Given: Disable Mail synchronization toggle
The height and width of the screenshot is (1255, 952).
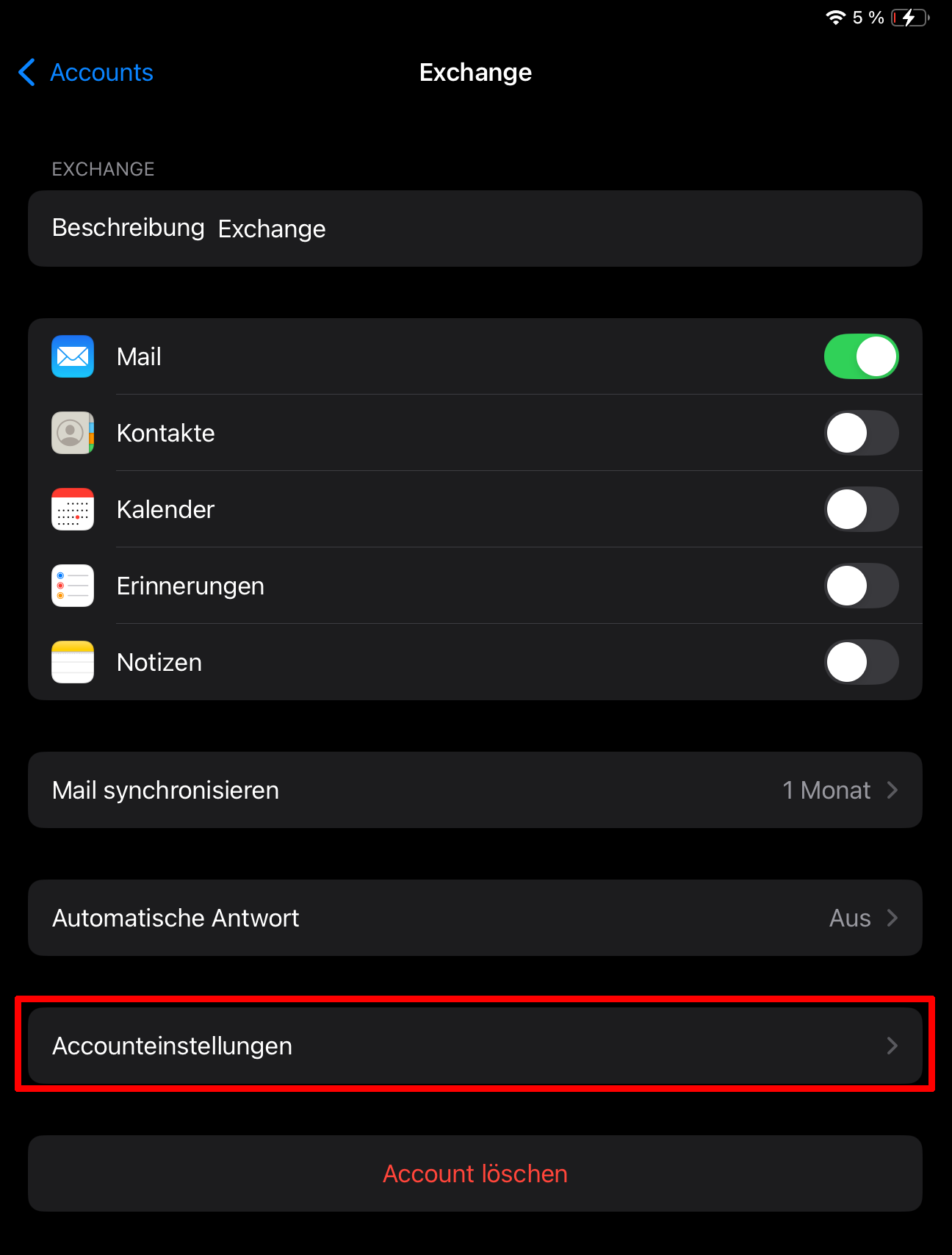Looking at the screenshot, I should [x=861, y=356].
